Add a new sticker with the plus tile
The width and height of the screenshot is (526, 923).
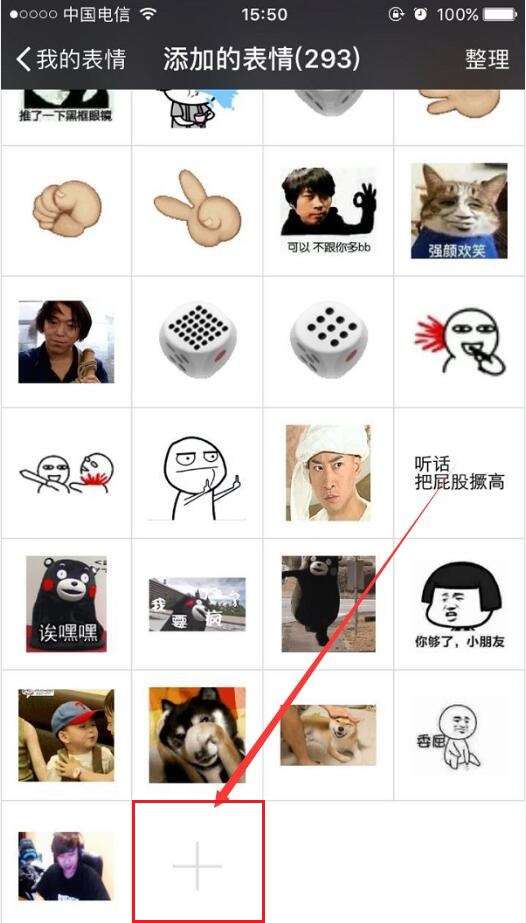pyautogui.click(x=198, y=861)
